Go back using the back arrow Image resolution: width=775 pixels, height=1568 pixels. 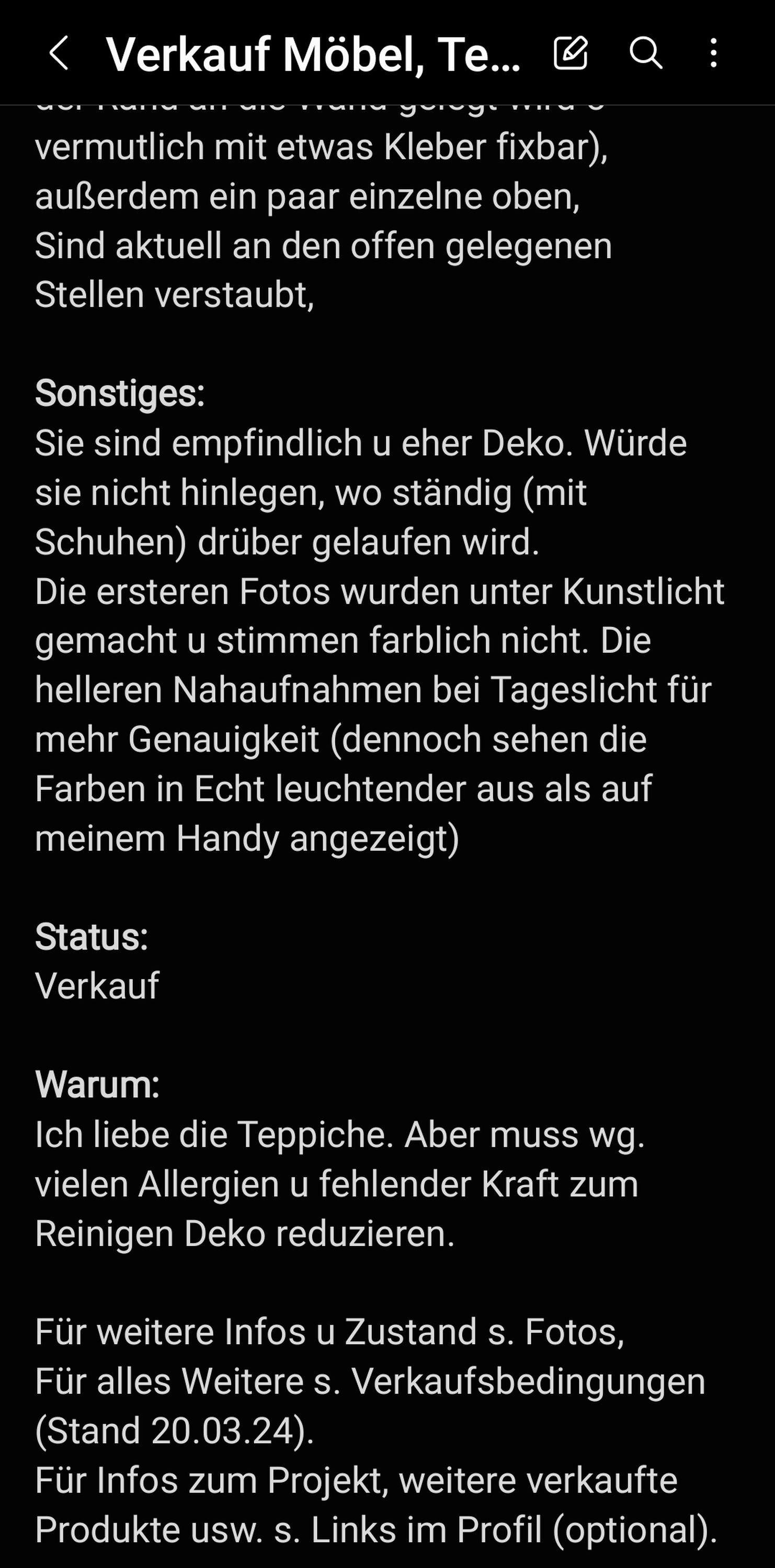[x=59, y=53]
